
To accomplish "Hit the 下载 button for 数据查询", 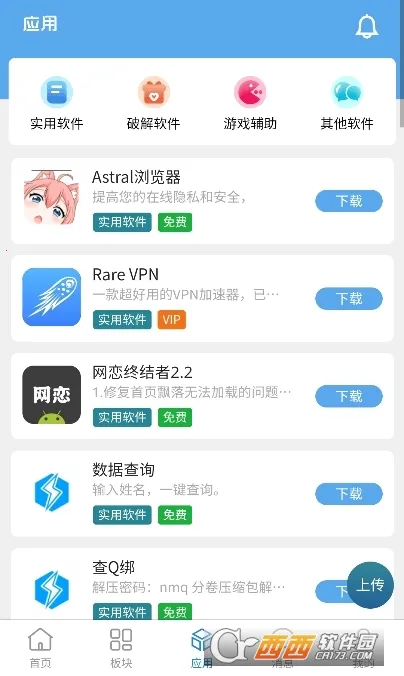I will click(349, 494).
